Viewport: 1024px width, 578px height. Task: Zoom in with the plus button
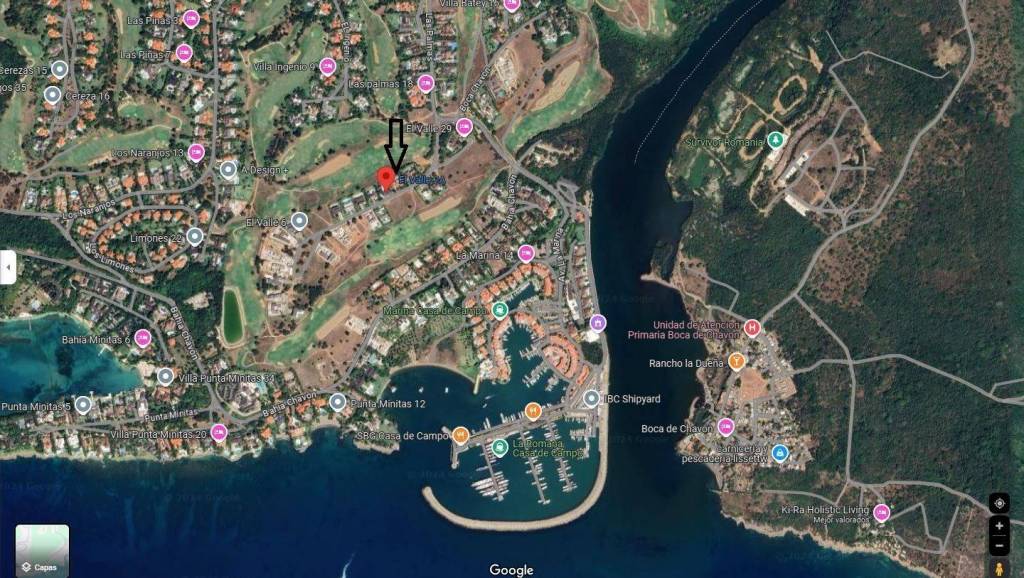click(999, 526)
